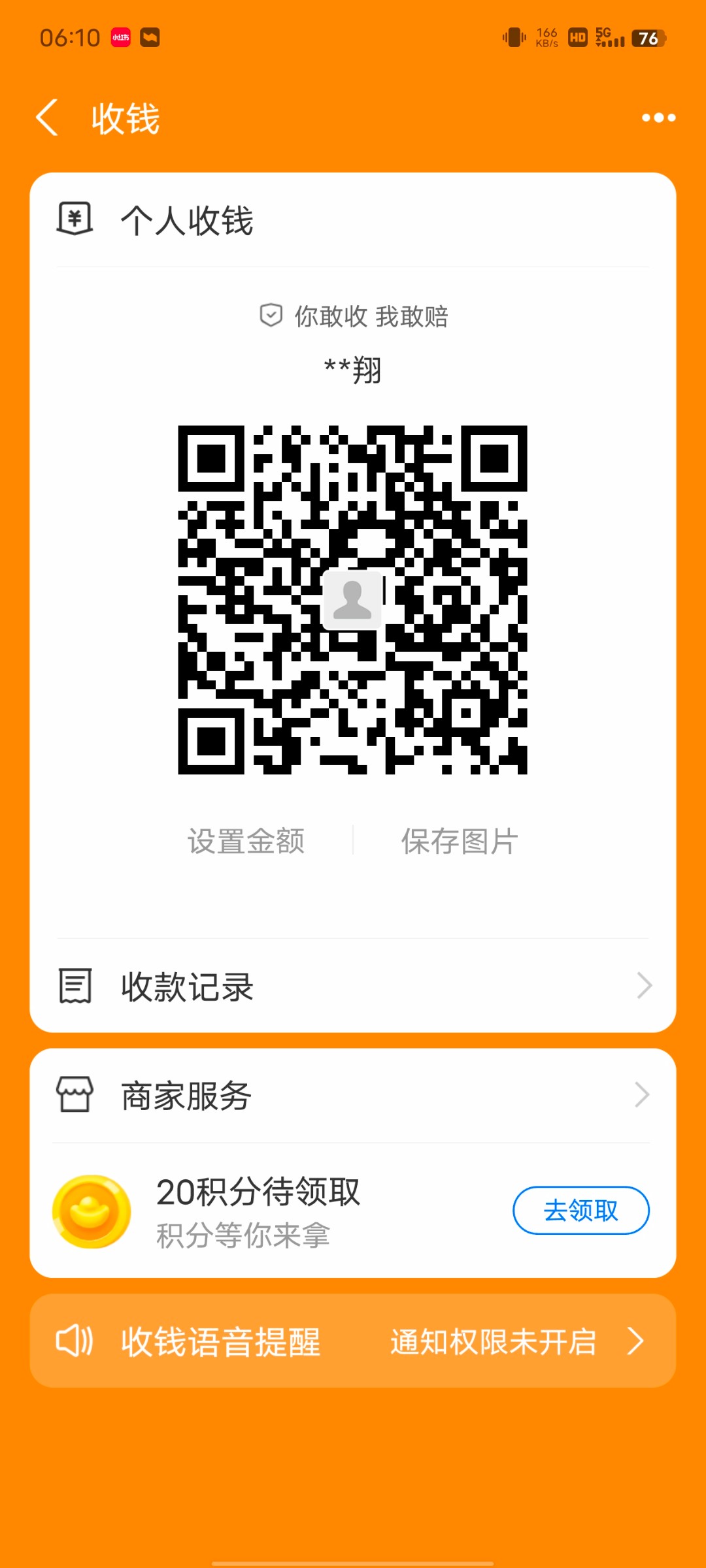Tap the speaker icon for 收钱语音提醒
Image resolution: width=706 pixels, height=1568 pixels.
pyautogui.click(x=76, y=1341)
